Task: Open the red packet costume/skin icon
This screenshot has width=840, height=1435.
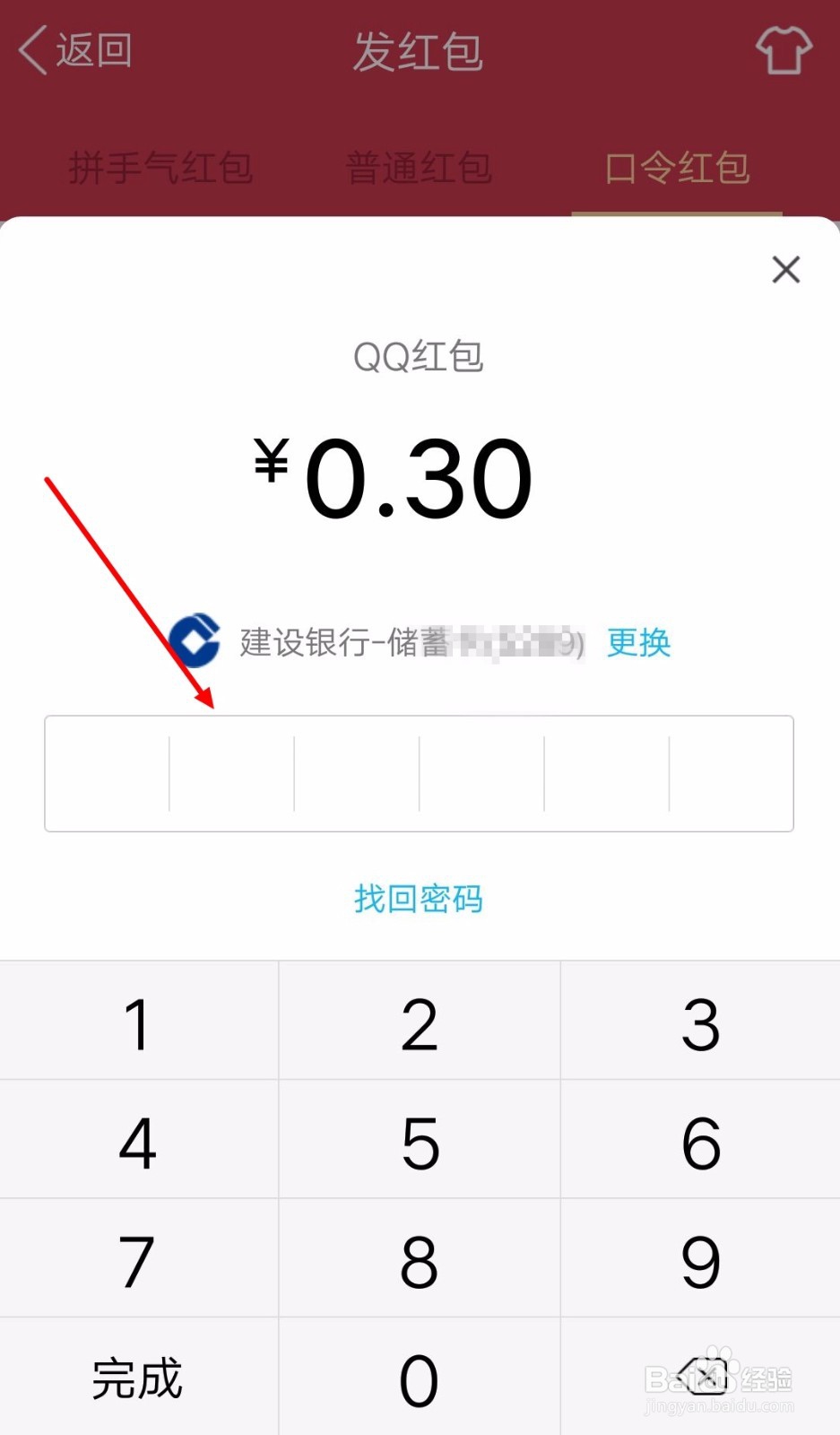Action: 784,51
